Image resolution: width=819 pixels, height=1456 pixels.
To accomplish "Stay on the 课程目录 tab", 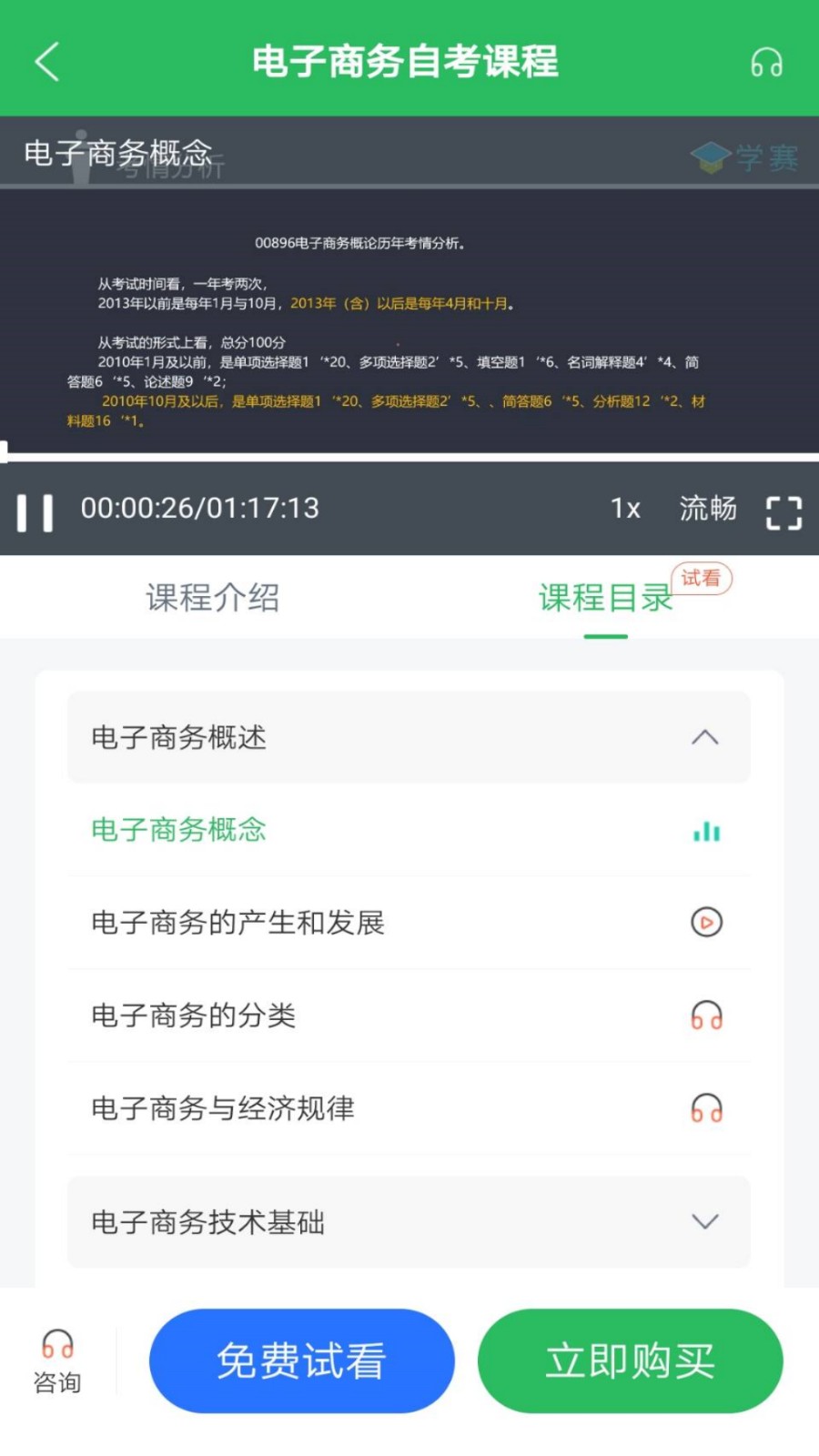I will tap(604, 598).
